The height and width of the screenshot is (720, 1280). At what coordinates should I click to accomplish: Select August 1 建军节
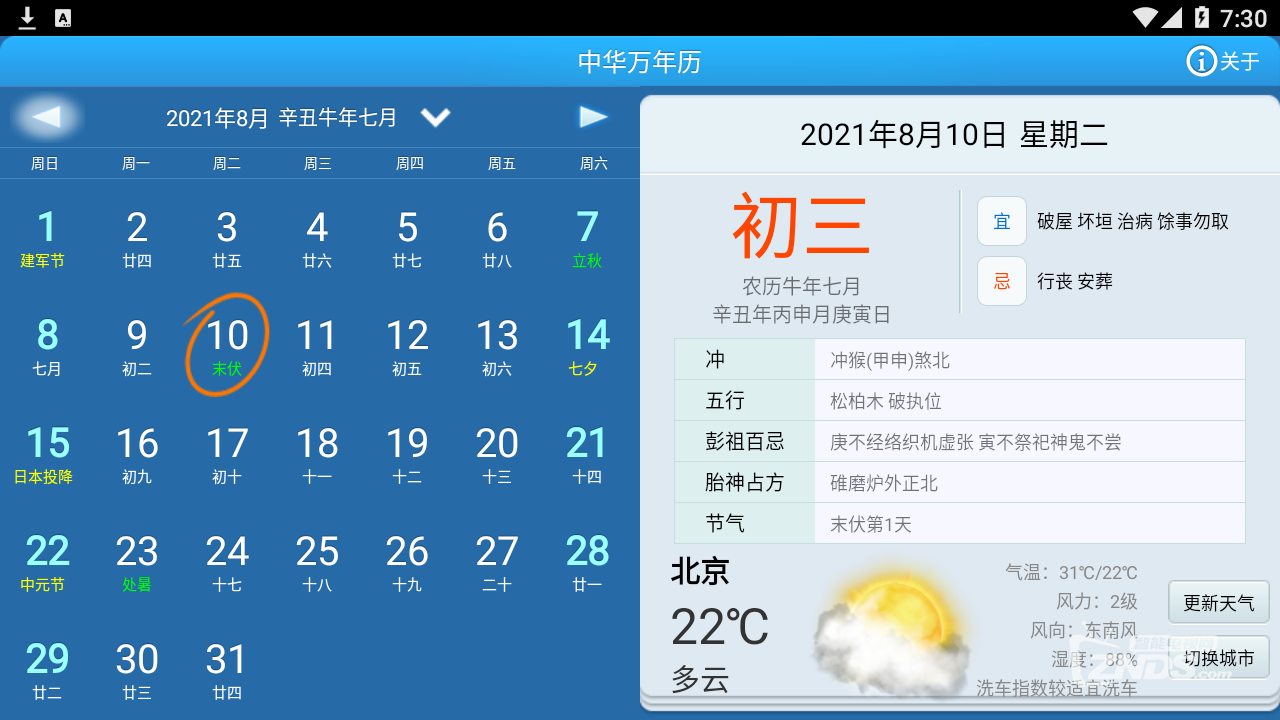(46, 238)
